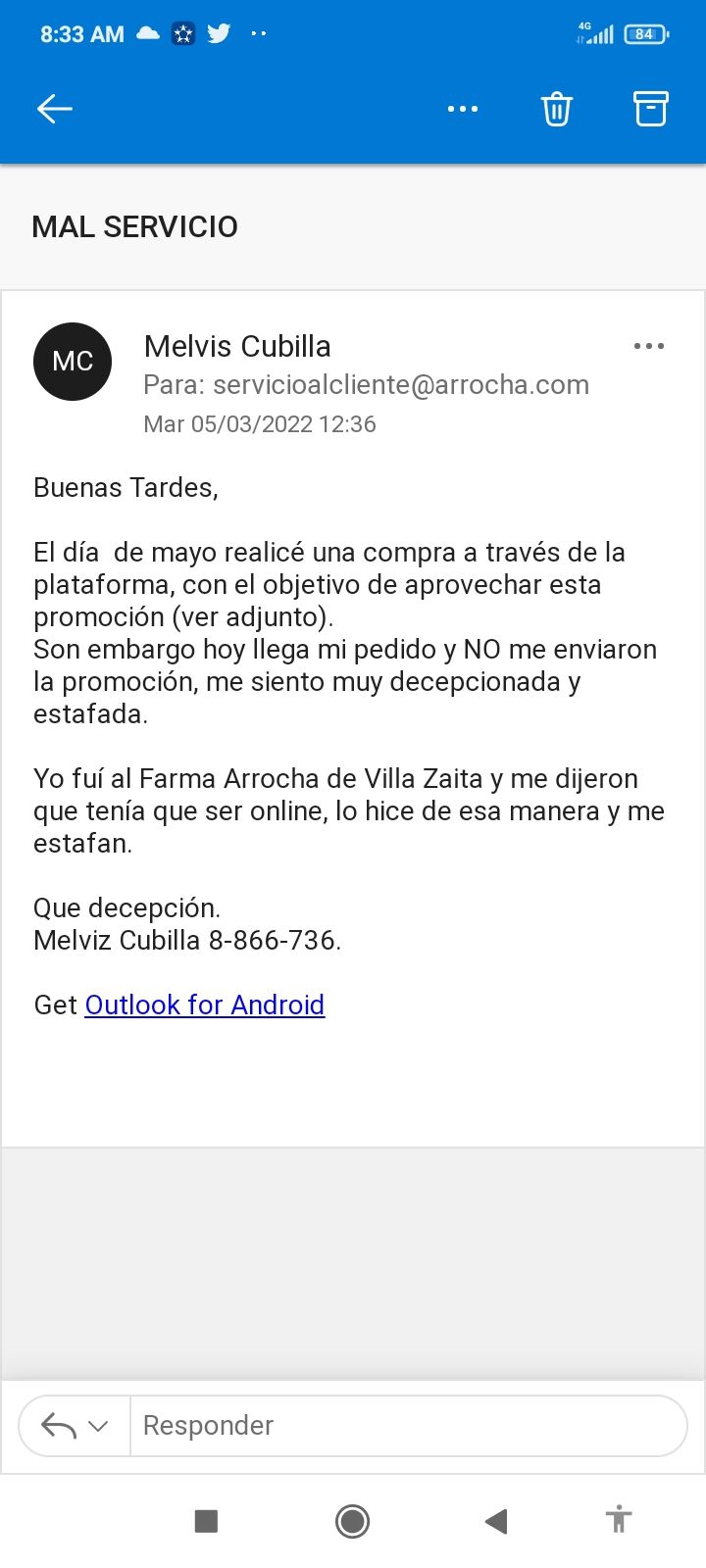The image size is (706, 1568).
Task: Open the Outlook for Android link
Action: [x=204, y=1004]
